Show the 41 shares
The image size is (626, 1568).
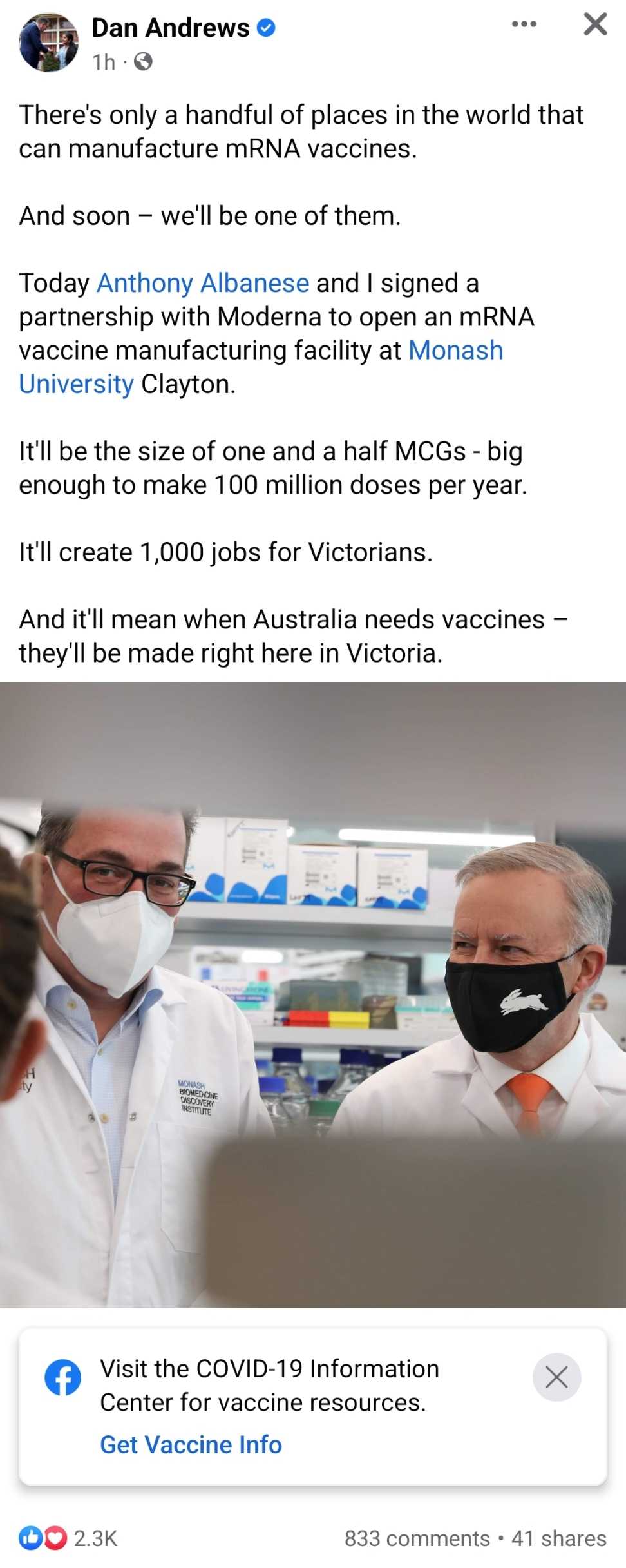click(x=558, y=1538)
